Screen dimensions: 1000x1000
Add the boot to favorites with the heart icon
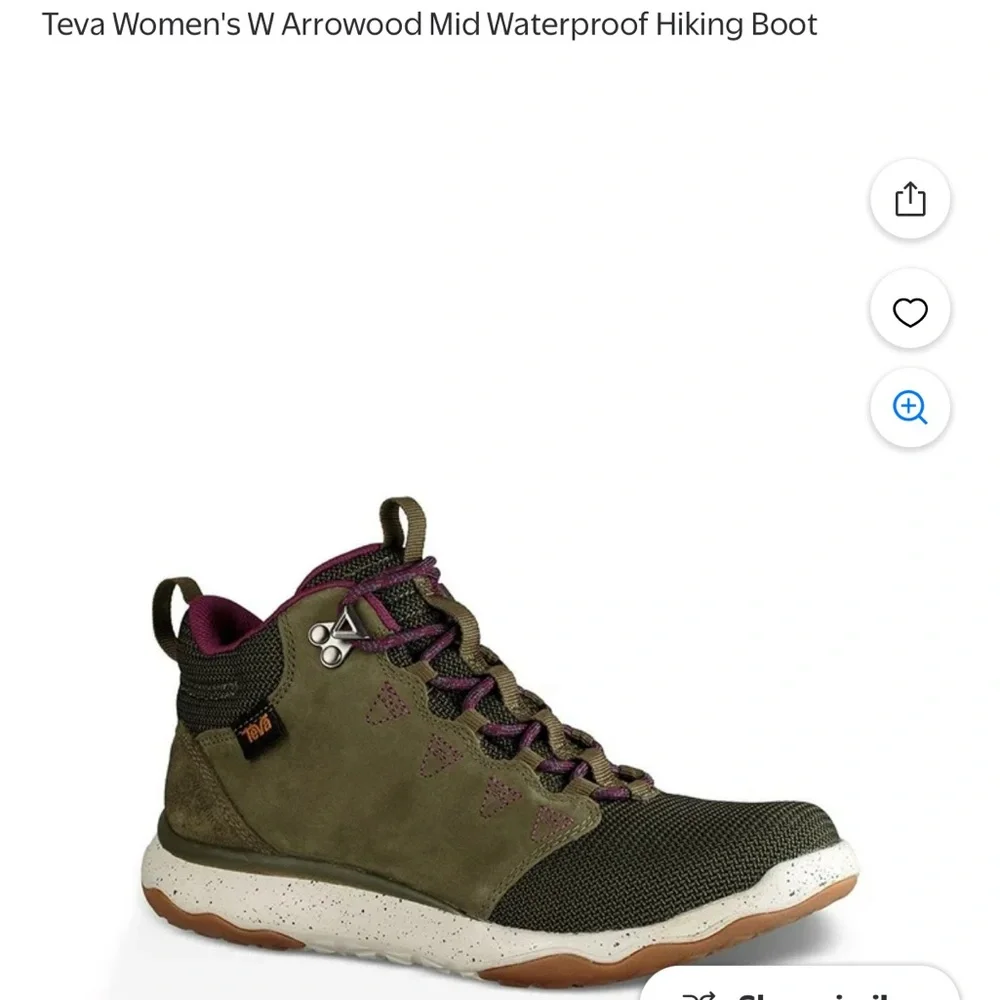pyautogui.click(x=909, y=313)
